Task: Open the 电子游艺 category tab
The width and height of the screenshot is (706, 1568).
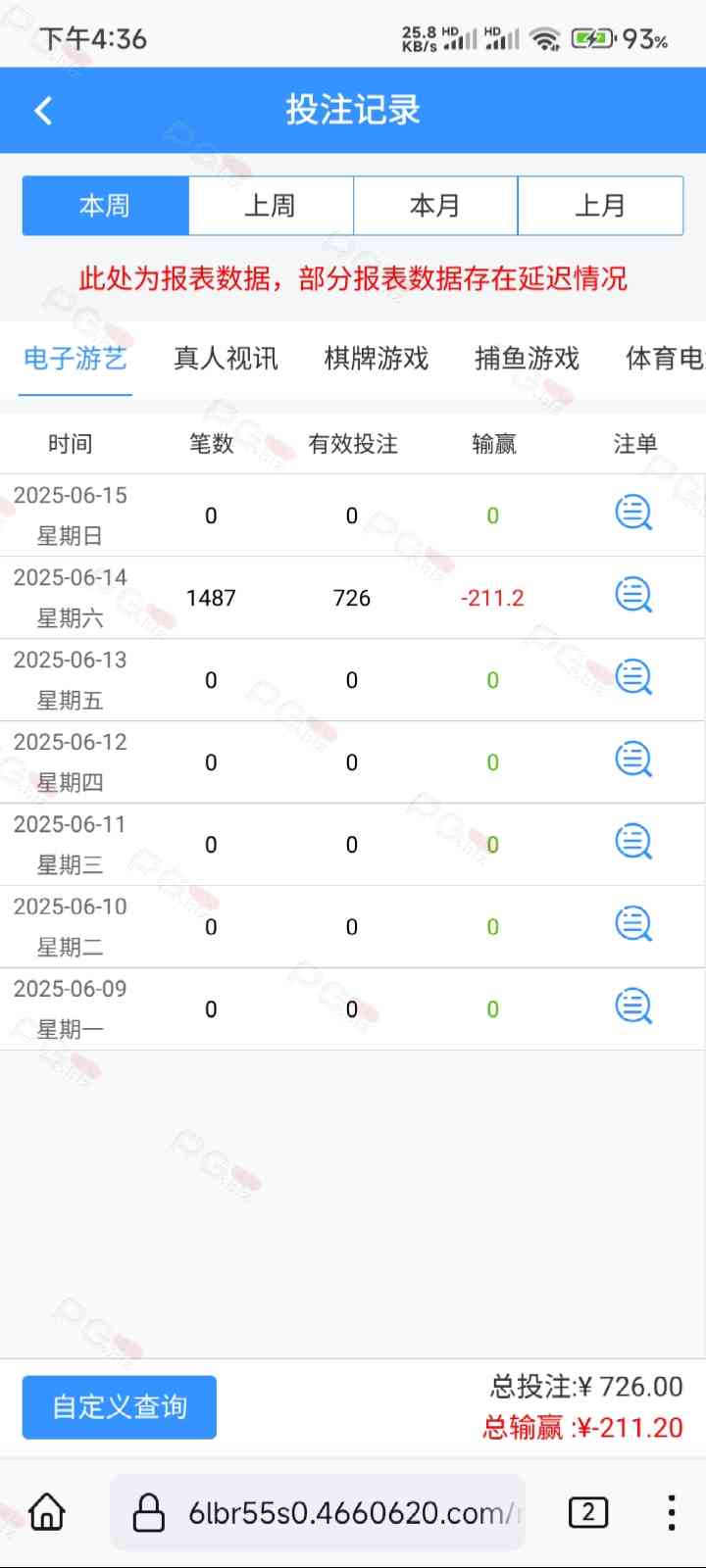Action: coord(76,359)
